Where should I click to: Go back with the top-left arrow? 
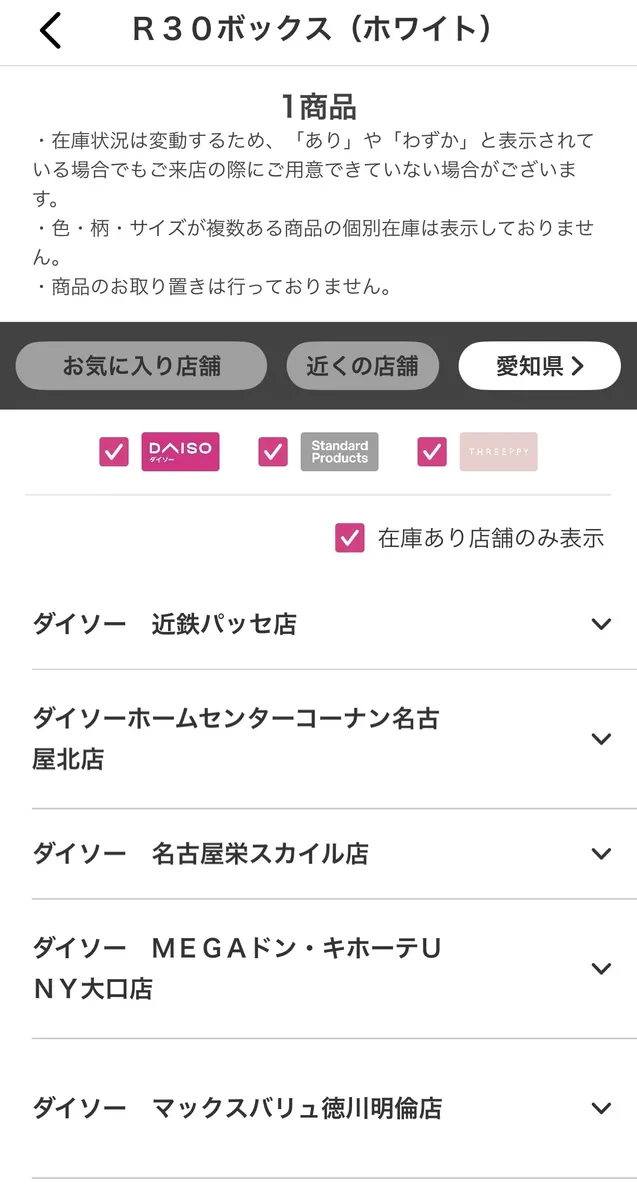[50, 31]
